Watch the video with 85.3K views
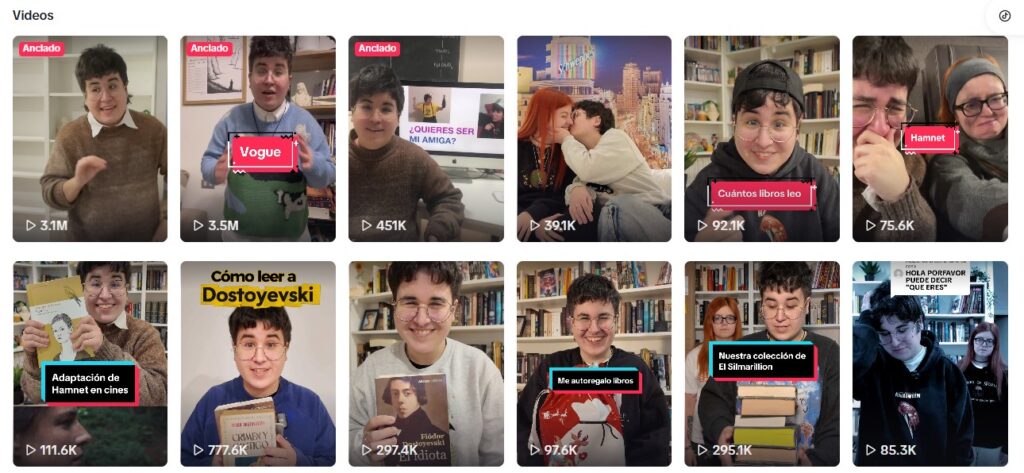1024x473 pixels. coord(930,364)
